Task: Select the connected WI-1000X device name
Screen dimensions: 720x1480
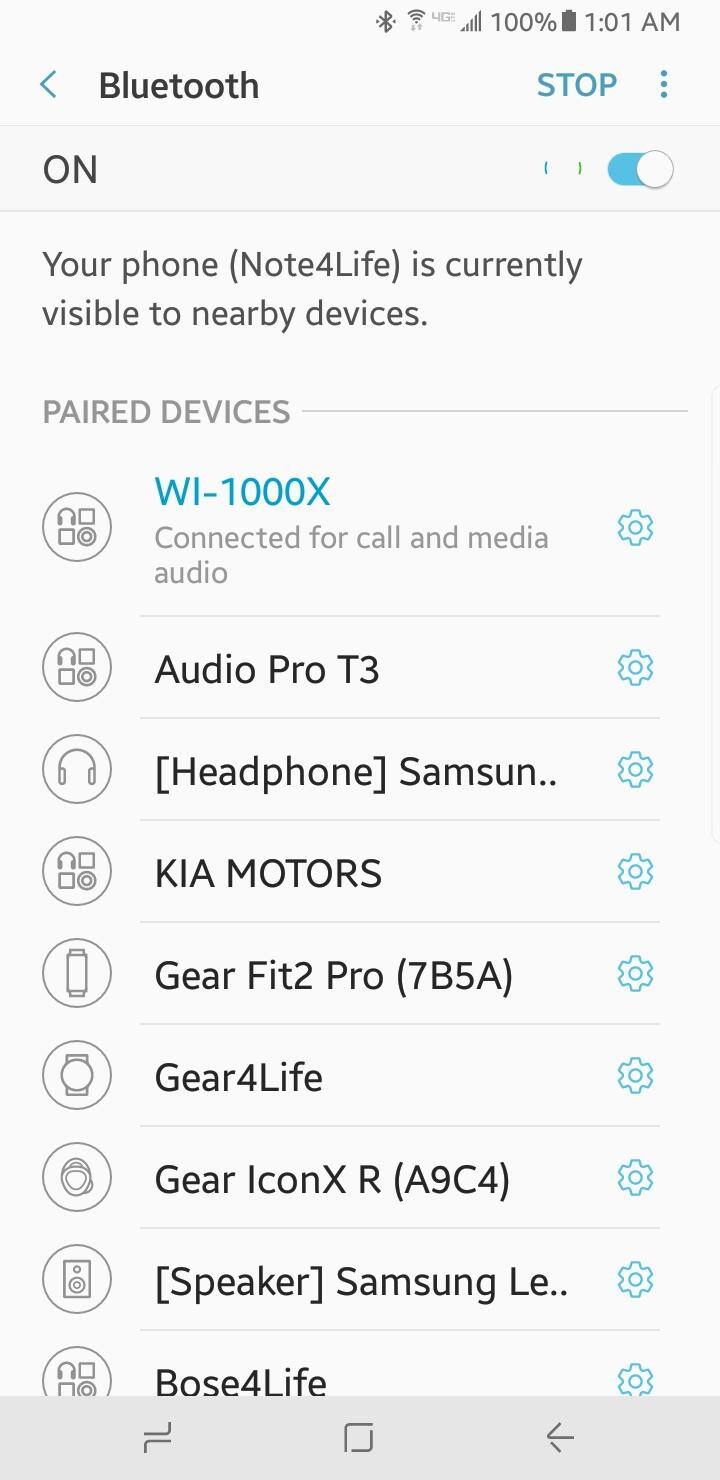Action: tap(241, 491)
